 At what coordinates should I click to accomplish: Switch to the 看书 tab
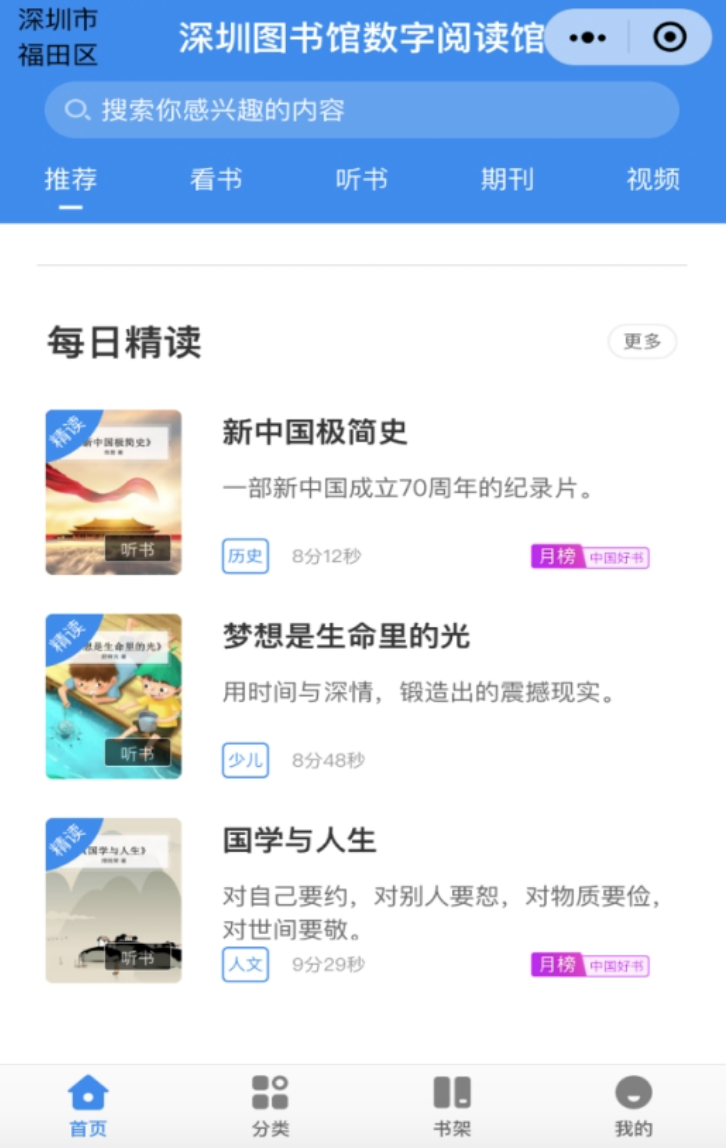point(216,180)
